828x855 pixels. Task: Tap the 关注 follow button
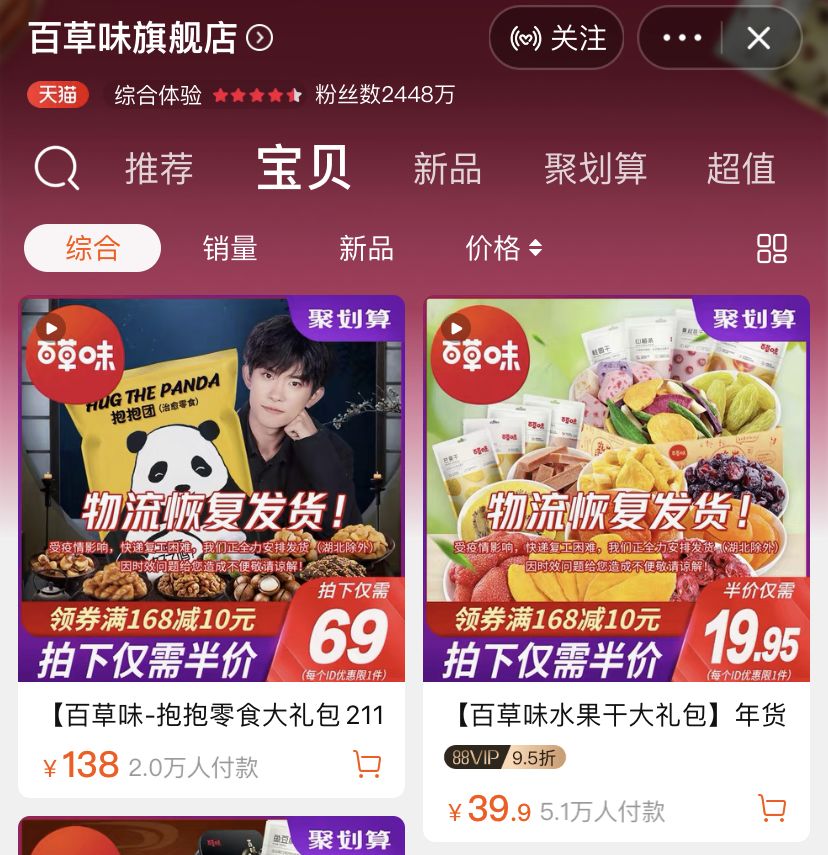coord(557,38)
